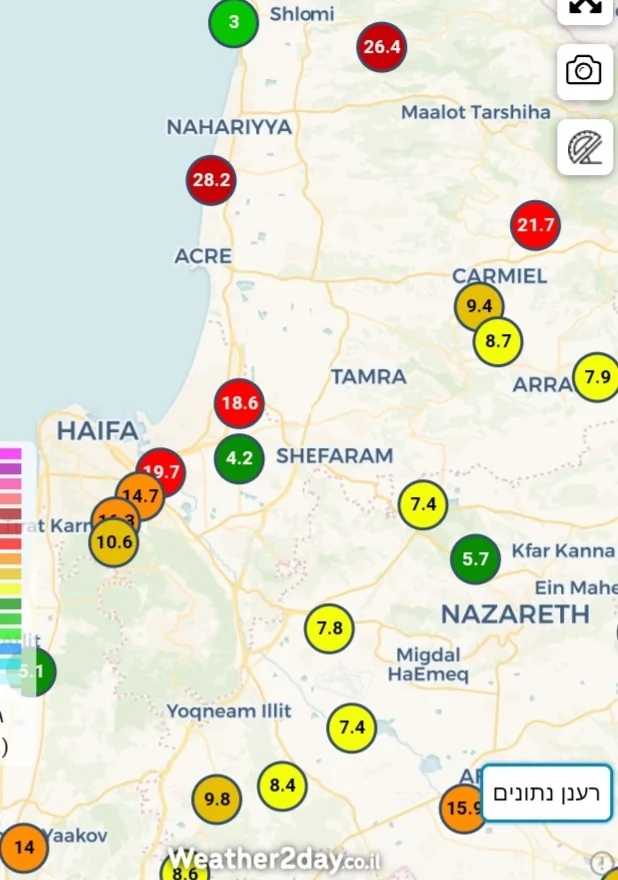
Task: Open the 21.7 marker above Carmiel
Action: click(x=535, y=226)
